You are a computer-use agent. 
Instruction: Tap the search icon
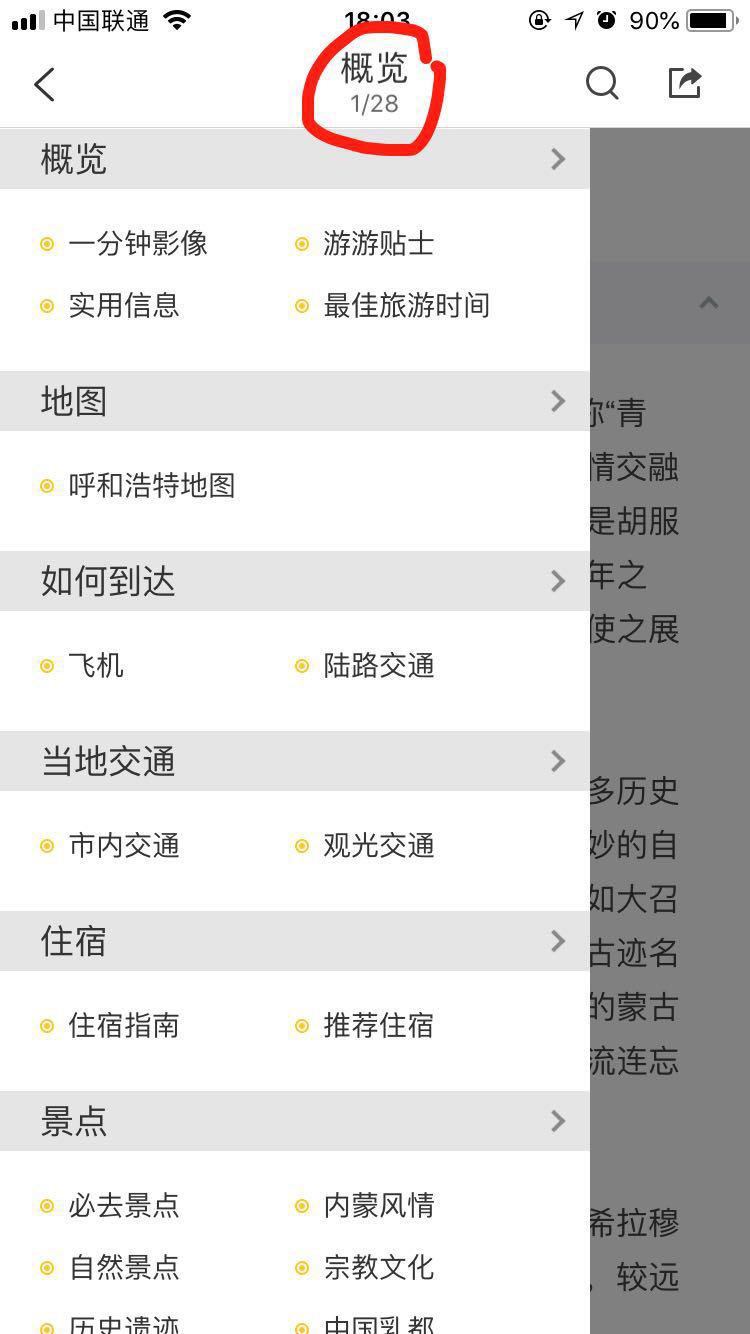(x=603, y=84)
